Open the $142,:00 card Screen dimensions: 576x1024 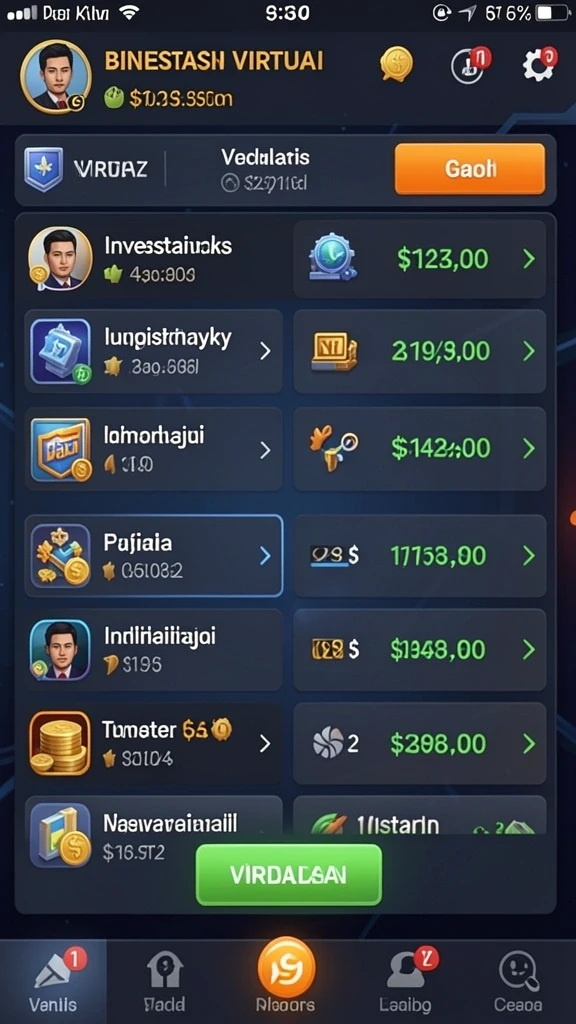(419, 449)
